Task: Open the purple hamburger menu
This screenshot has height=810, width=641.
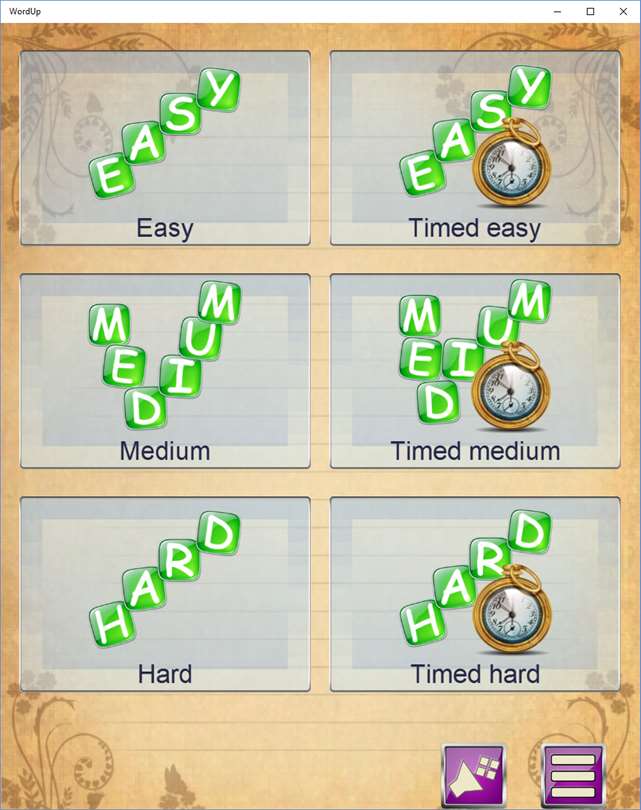Action: point(573,776)
